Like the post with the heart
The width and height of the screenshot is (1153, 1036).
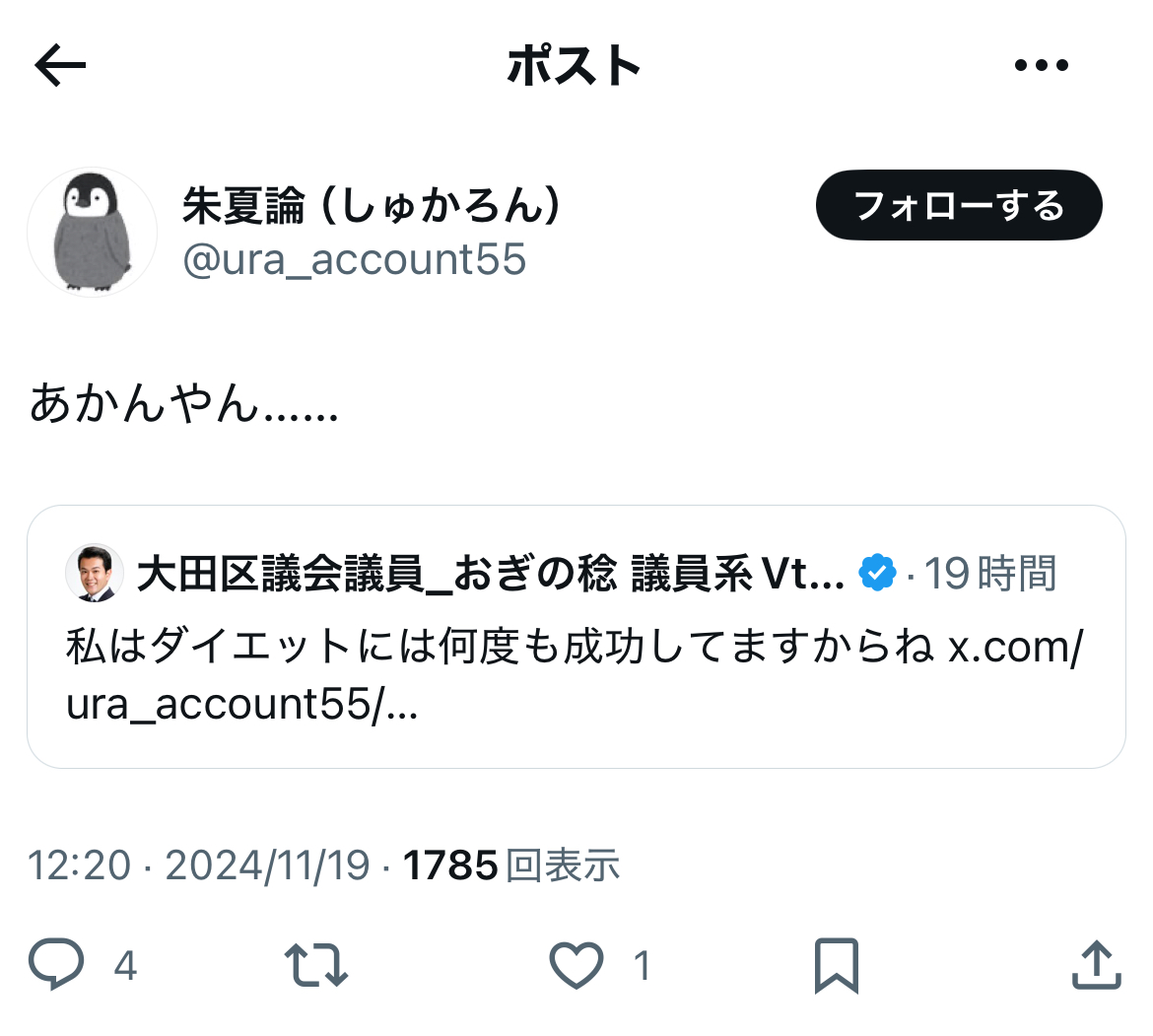pyautogui.click(x=576, y=965)
